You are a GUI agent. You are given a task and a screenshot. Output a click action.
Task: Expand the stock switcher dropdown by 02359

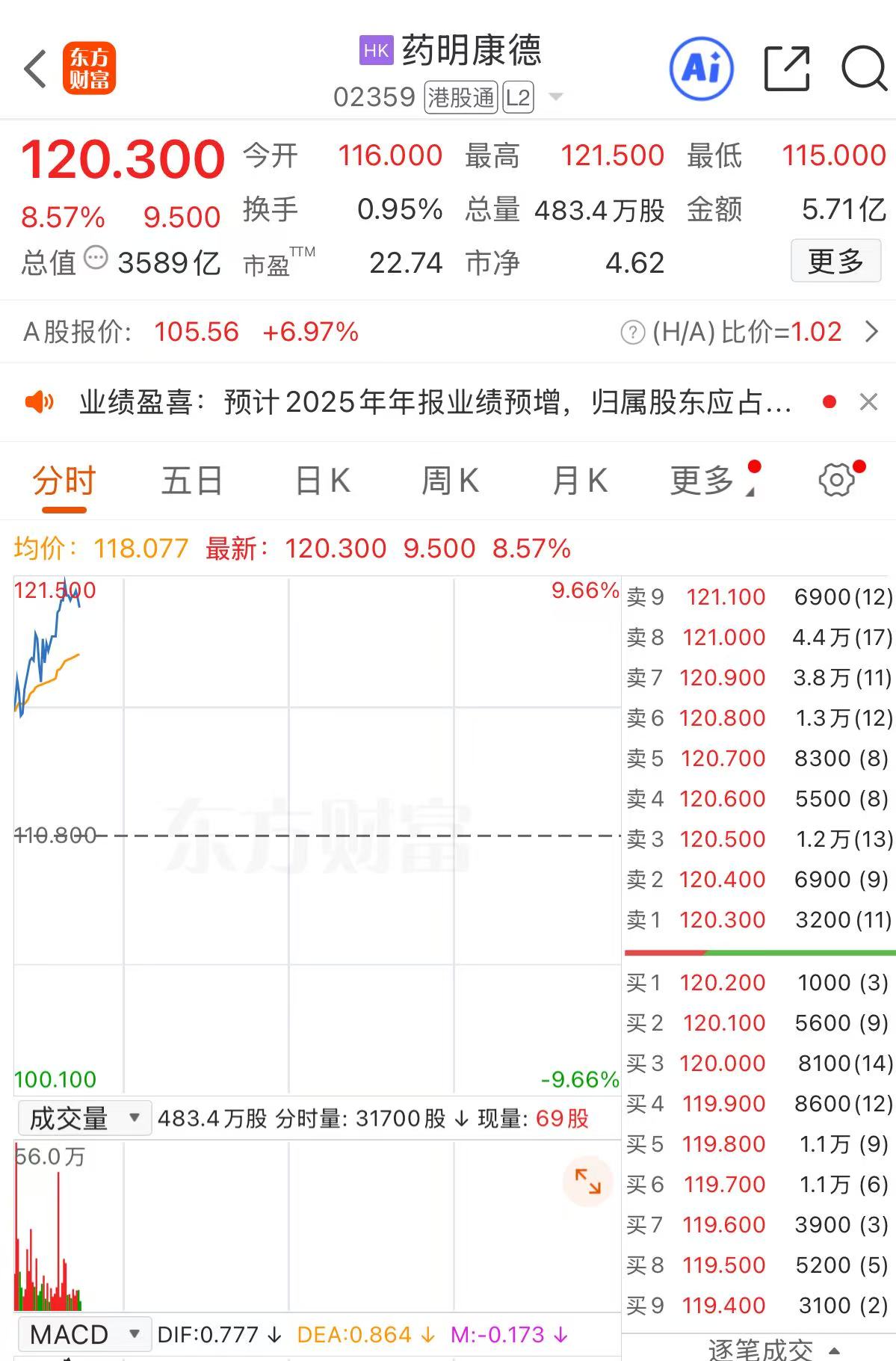[x=556, y=97]
